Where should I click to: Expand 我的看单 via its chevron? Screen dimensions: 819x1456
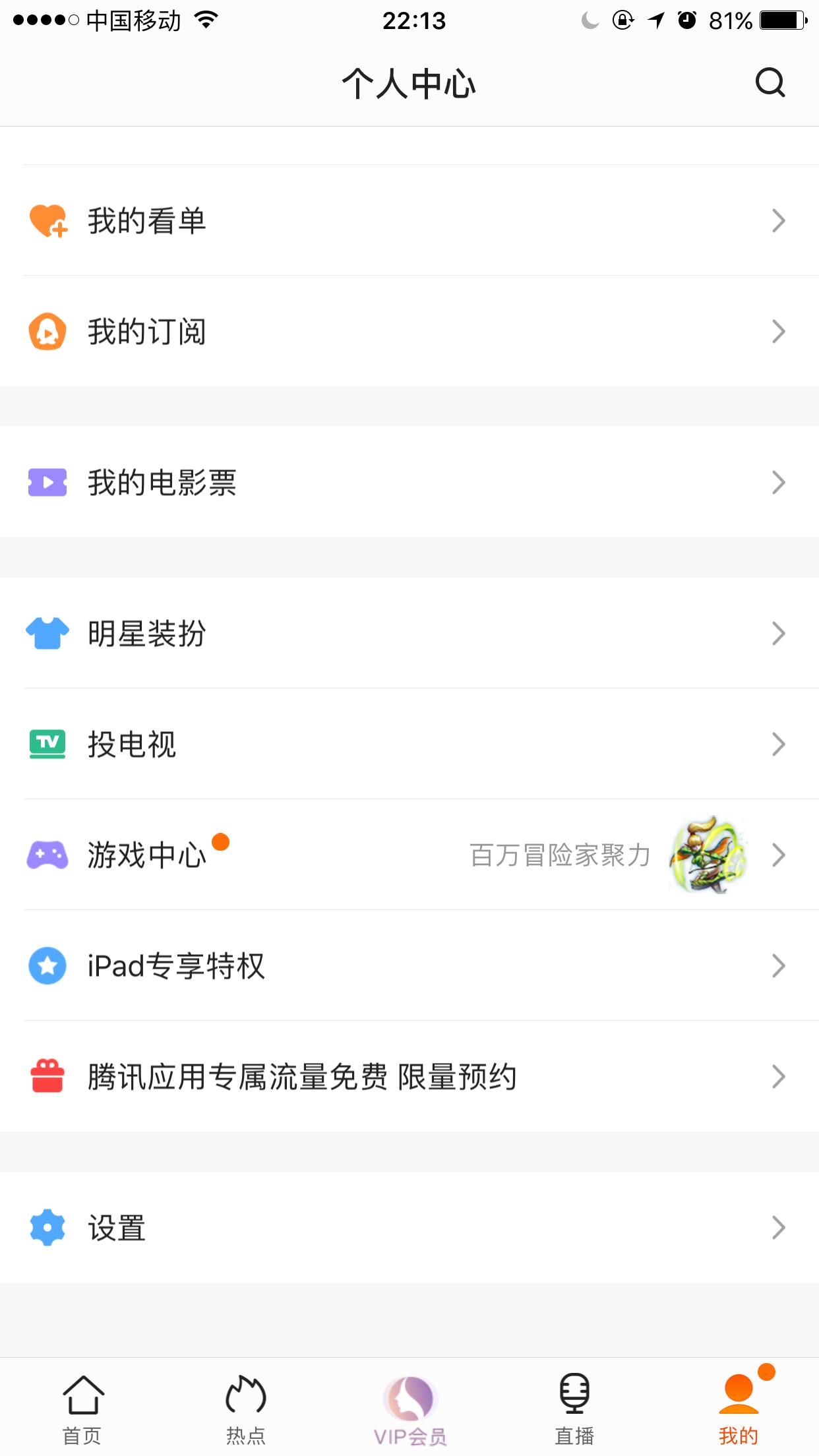click(778, 220)
